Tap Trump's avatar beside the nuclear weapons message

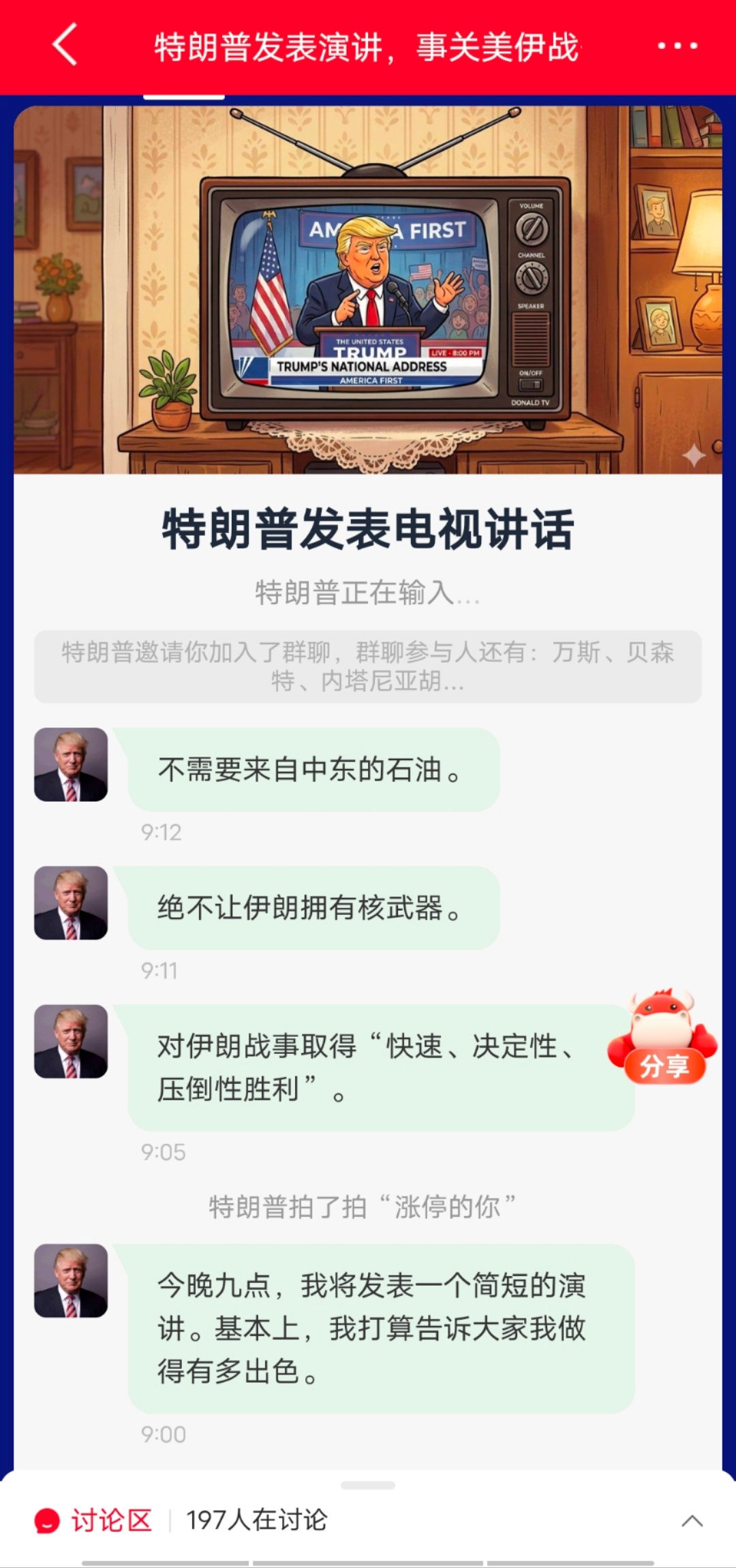tap(70, 907)
